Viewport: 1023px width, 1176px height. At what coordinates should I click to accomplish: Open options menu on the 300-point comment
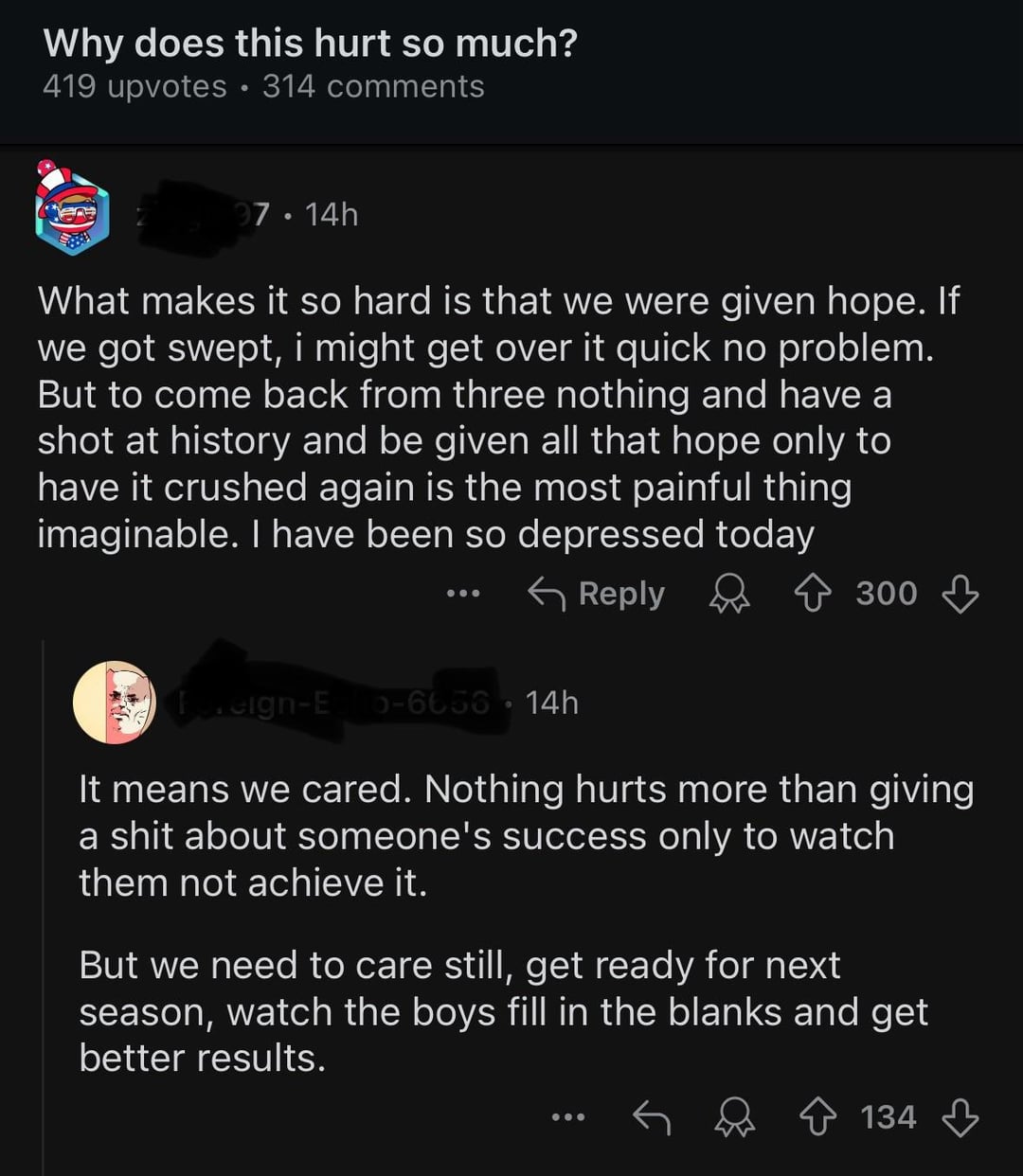pyautogui.click(x=463, y=594)
